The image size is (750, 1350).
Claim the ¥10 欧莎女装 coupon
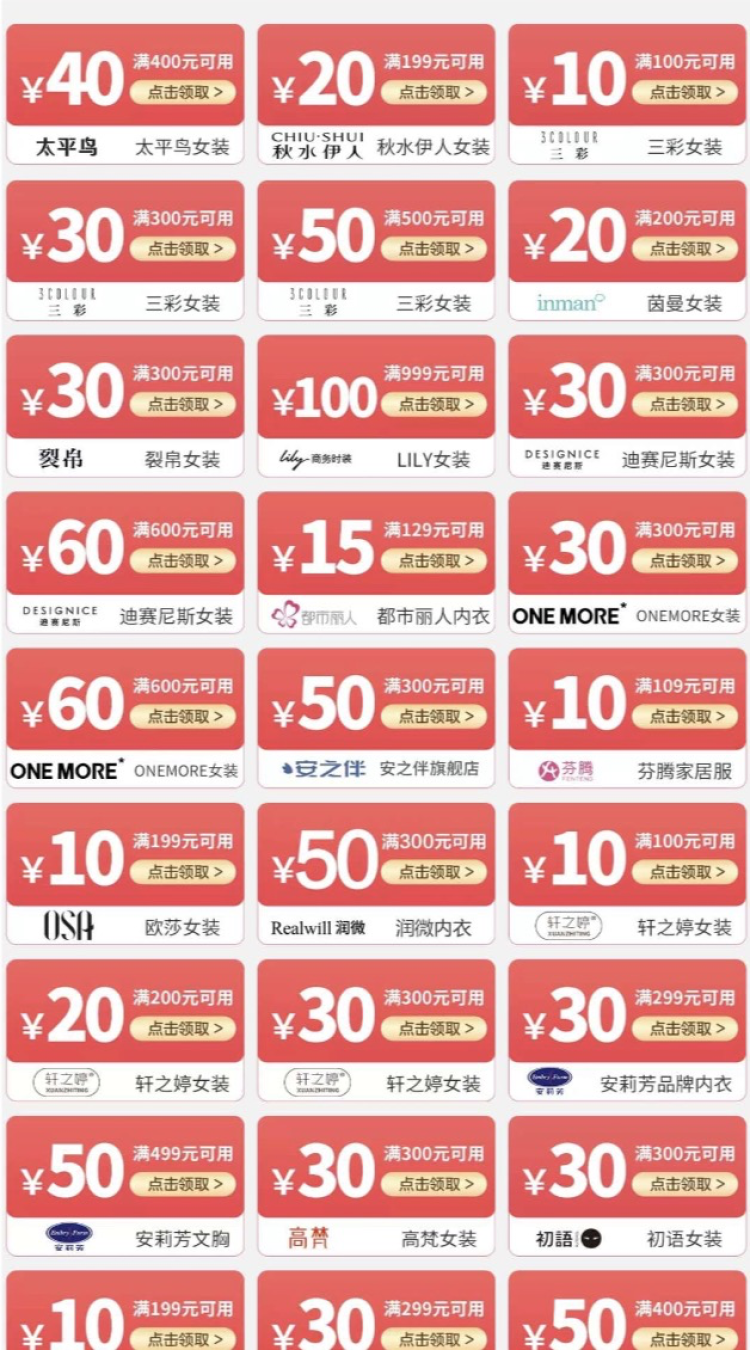pyautogui.click(x=183, y=873)
